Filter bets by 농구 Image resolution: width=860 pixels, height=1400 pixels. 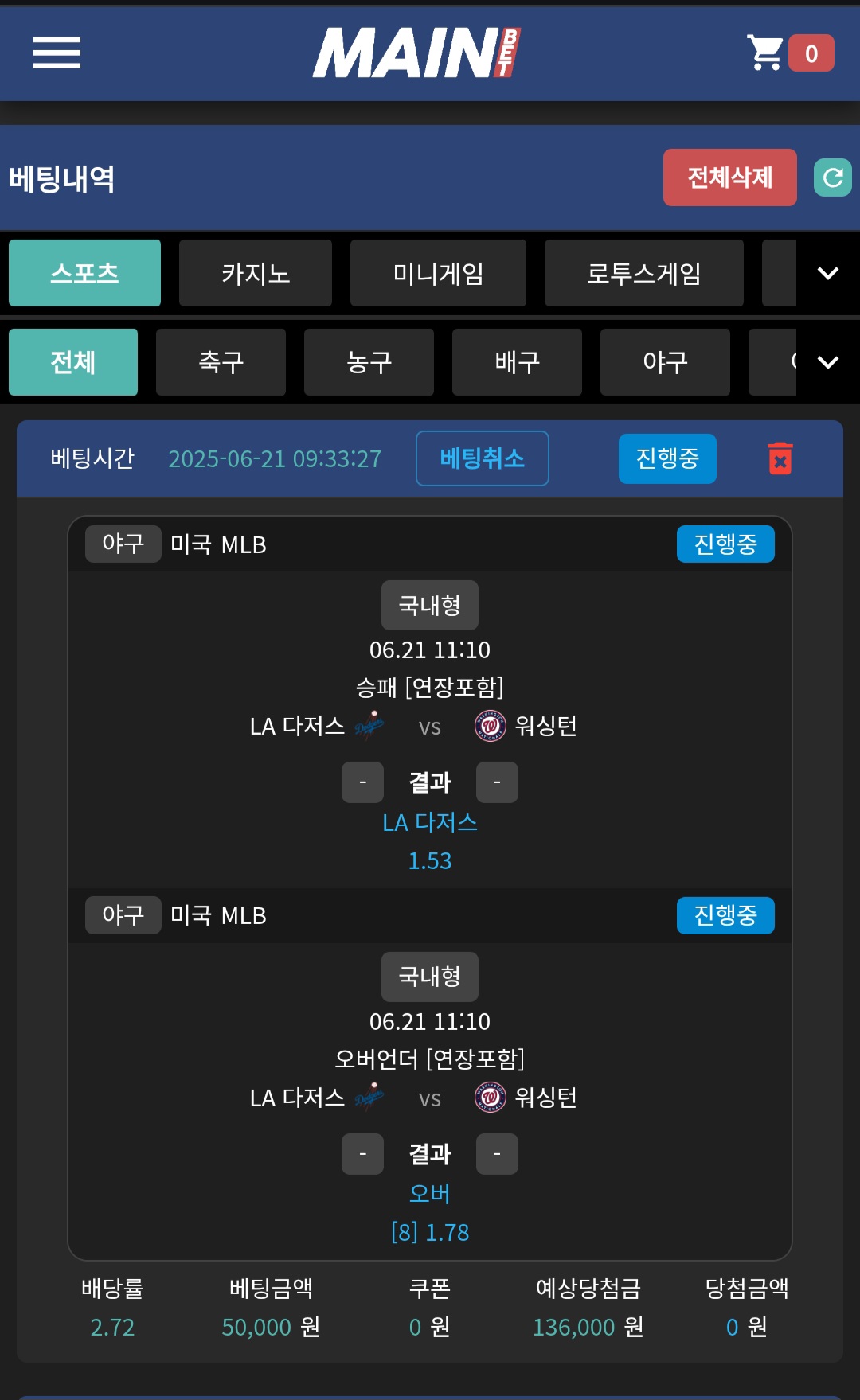coord(369,362)
